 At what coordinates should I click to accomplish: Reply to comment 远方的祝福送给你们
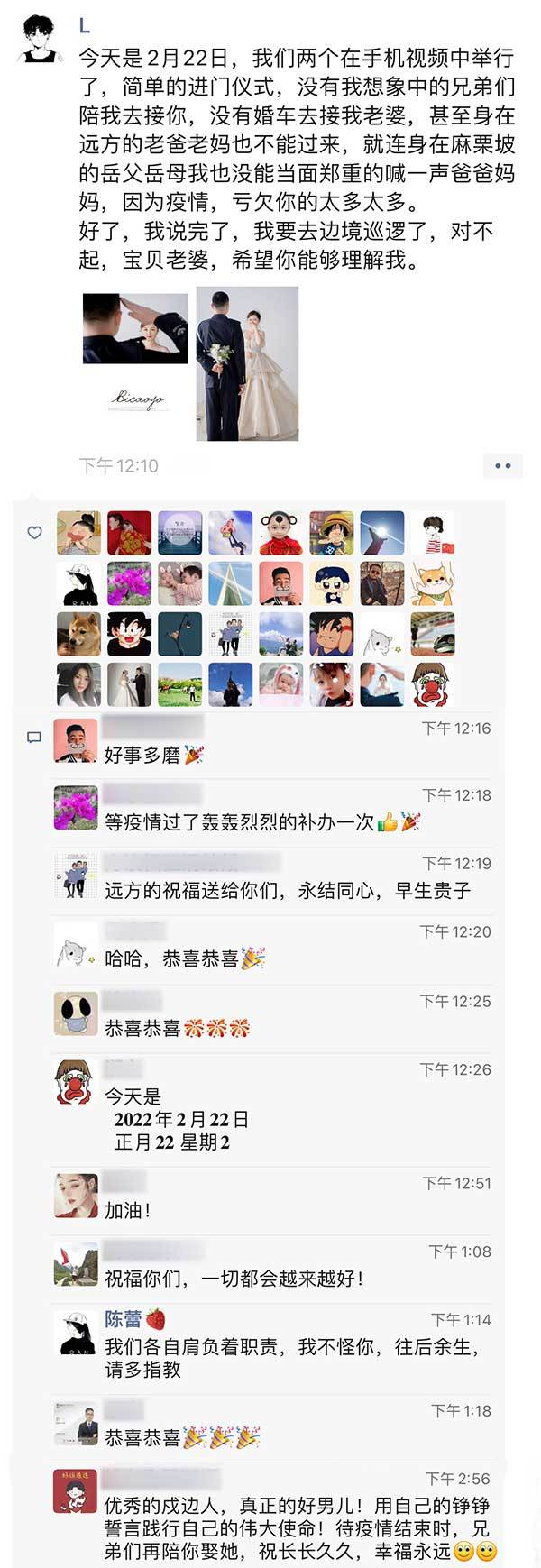287,891
